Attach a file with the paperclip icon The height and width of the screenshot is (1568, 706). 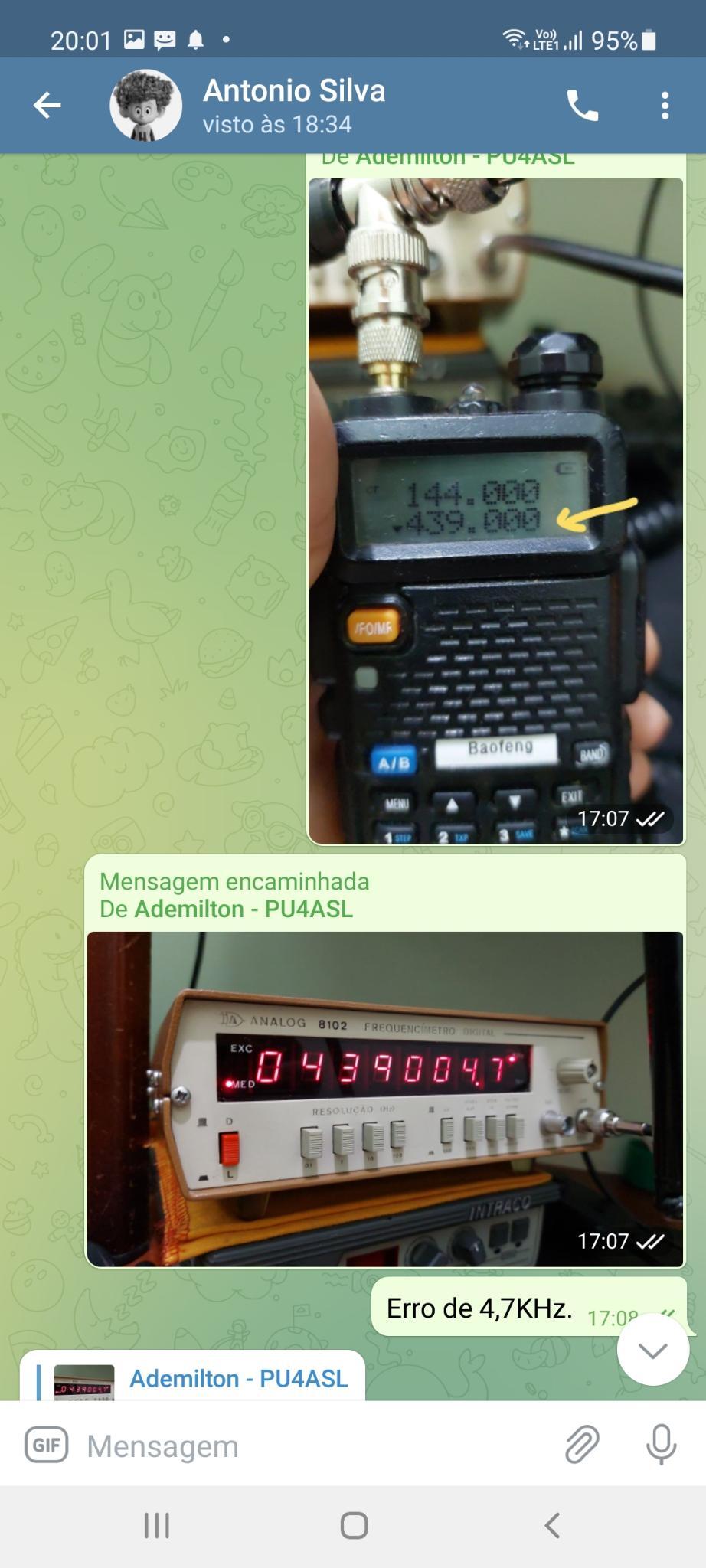[583, 1445]
